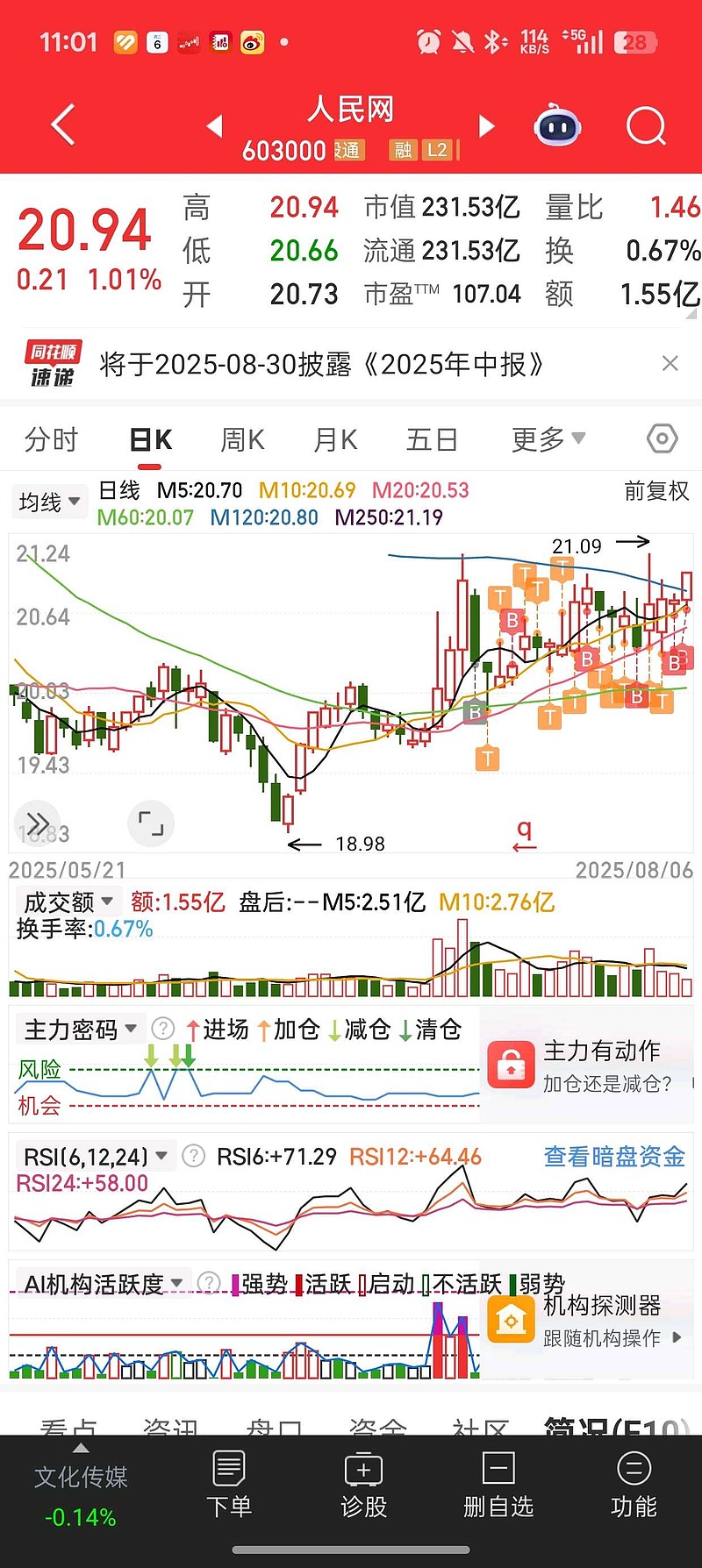The image size is (702, 1568).
Task: Expand chart to full screen
Action: click(x=151, y=823)
